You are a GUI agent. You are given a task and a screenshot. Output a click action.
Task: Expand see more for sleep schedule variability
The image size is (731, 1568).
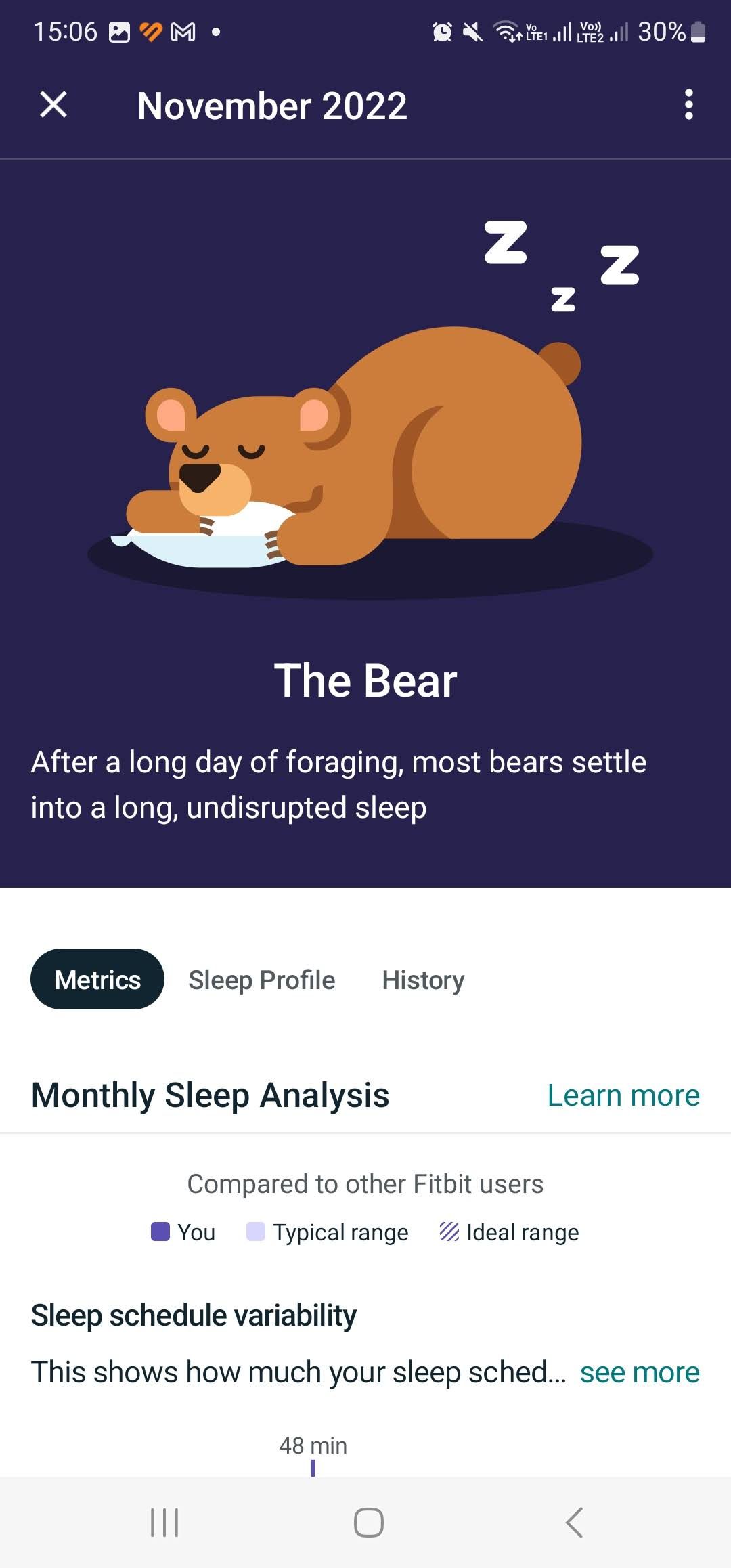pos(639,1372)
